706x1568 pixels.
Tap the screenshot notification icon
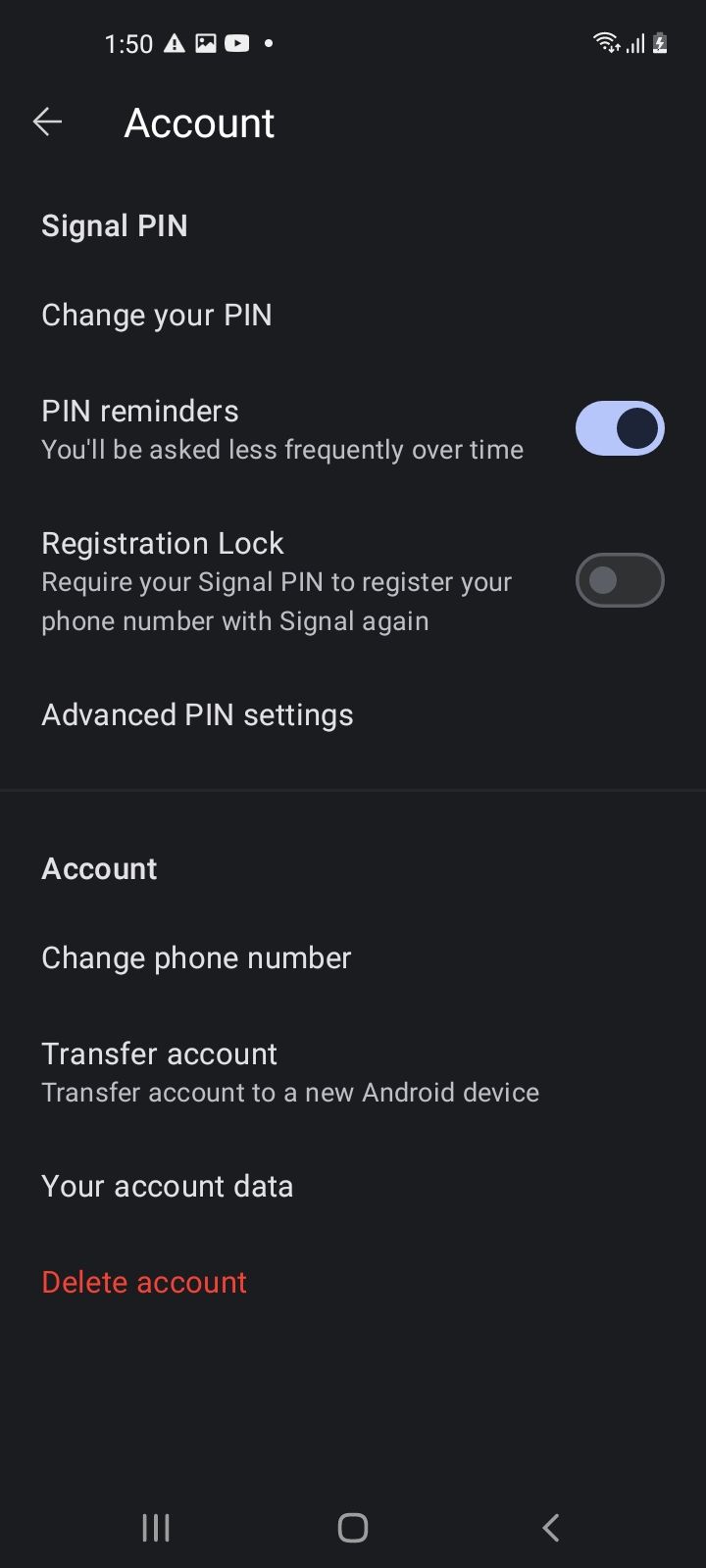click(x=207, y=43)
